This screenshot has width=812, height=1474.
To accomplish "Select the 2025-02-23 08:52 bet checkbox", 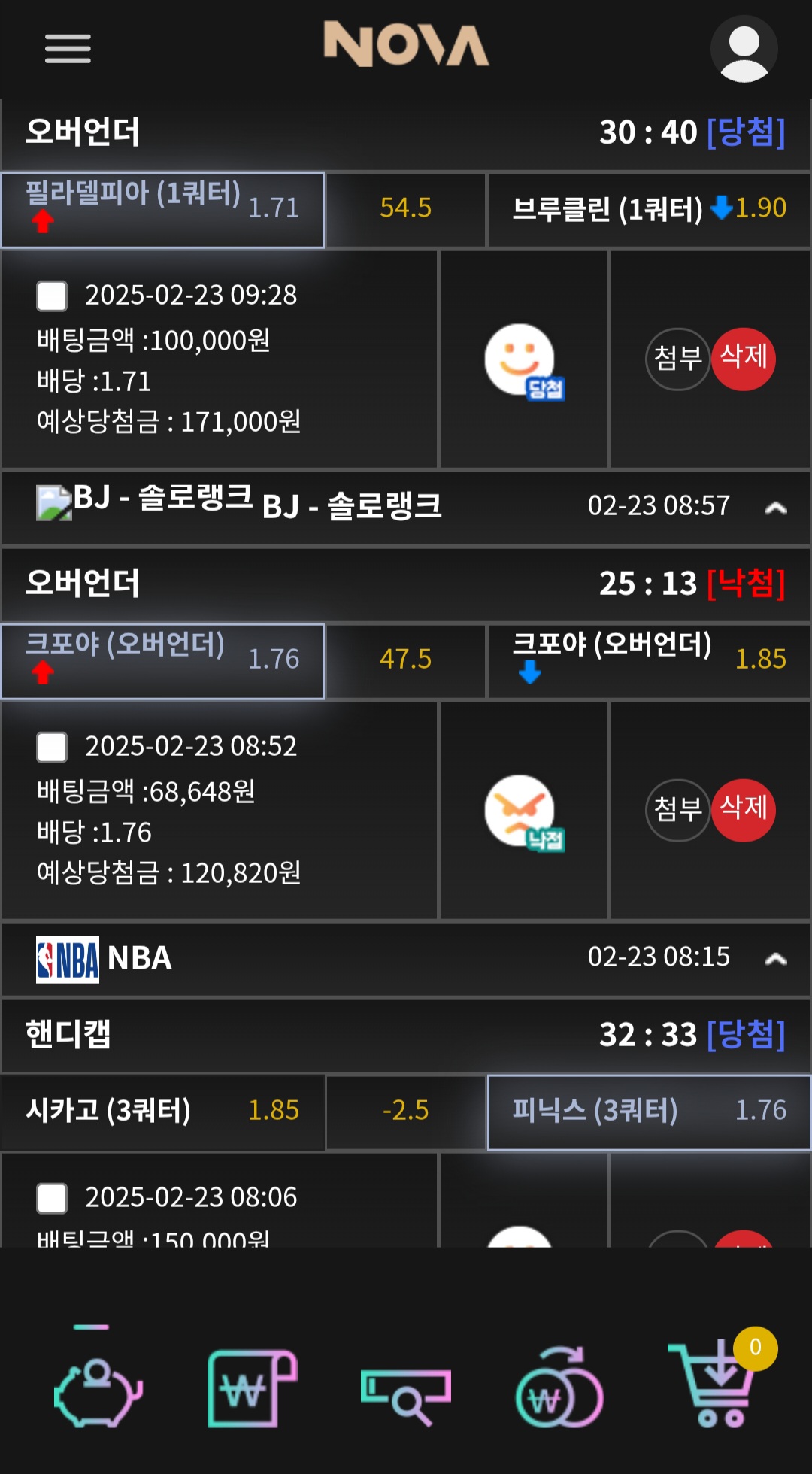I will [x=52, y=747].
